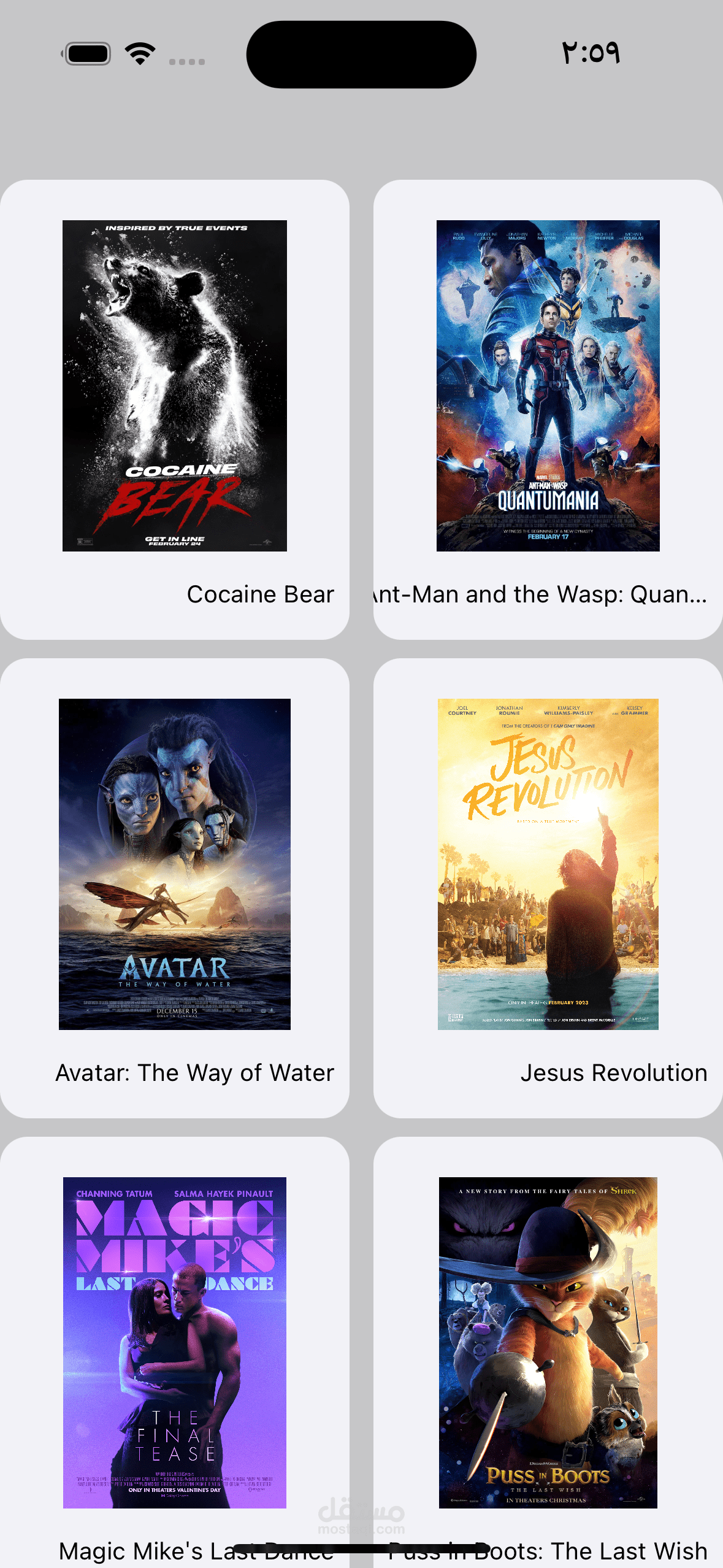Image resolution: width=723 pixels, height=1568 pixels.
Task: Select the Puss in Boots: The Last Wish title
Action: point(548,1551)
